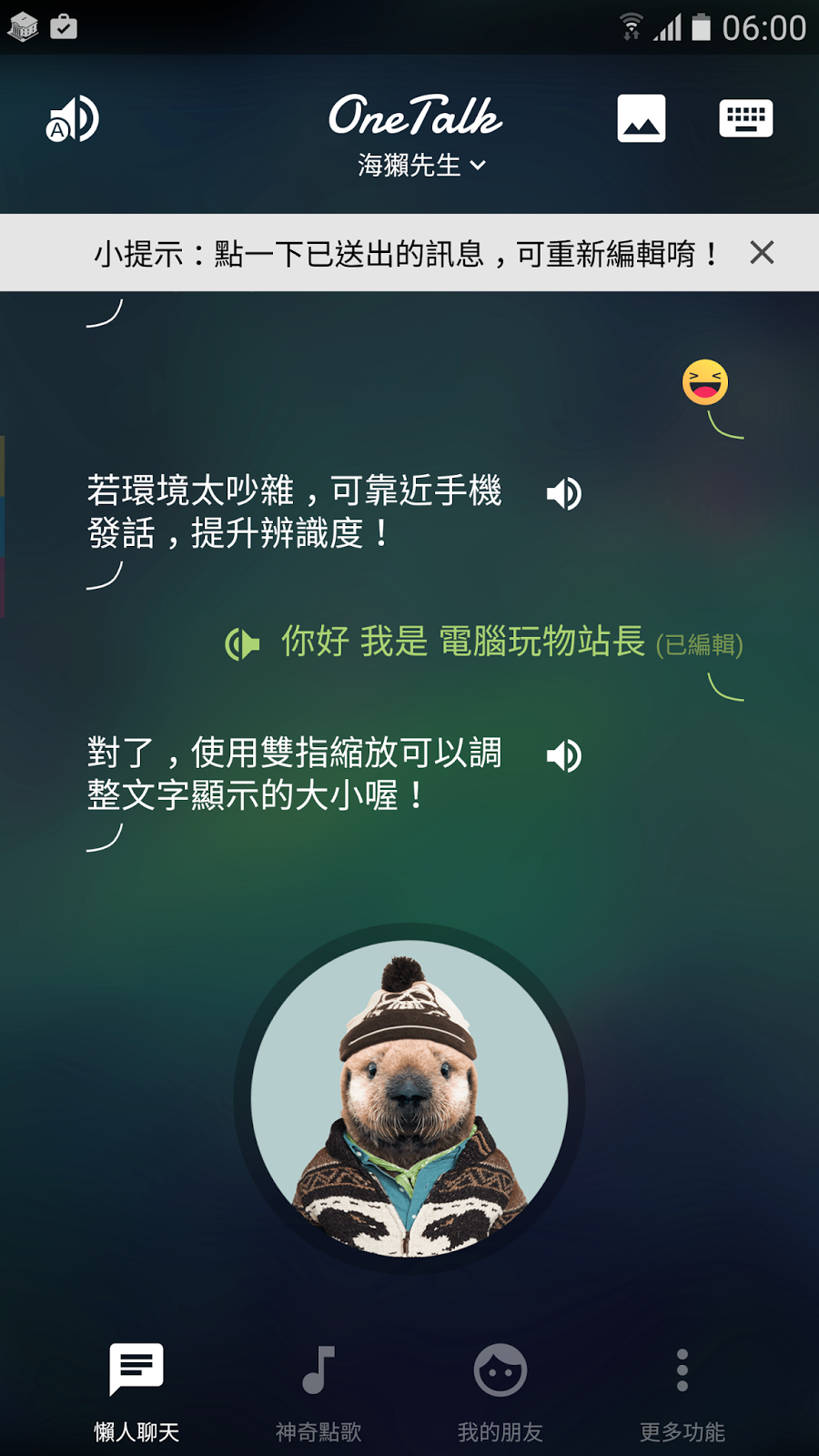Edit the sent message 你好 我是 電腦玩物站長
This screenshot has height=1456, width=819.
[x=462, y=642]
